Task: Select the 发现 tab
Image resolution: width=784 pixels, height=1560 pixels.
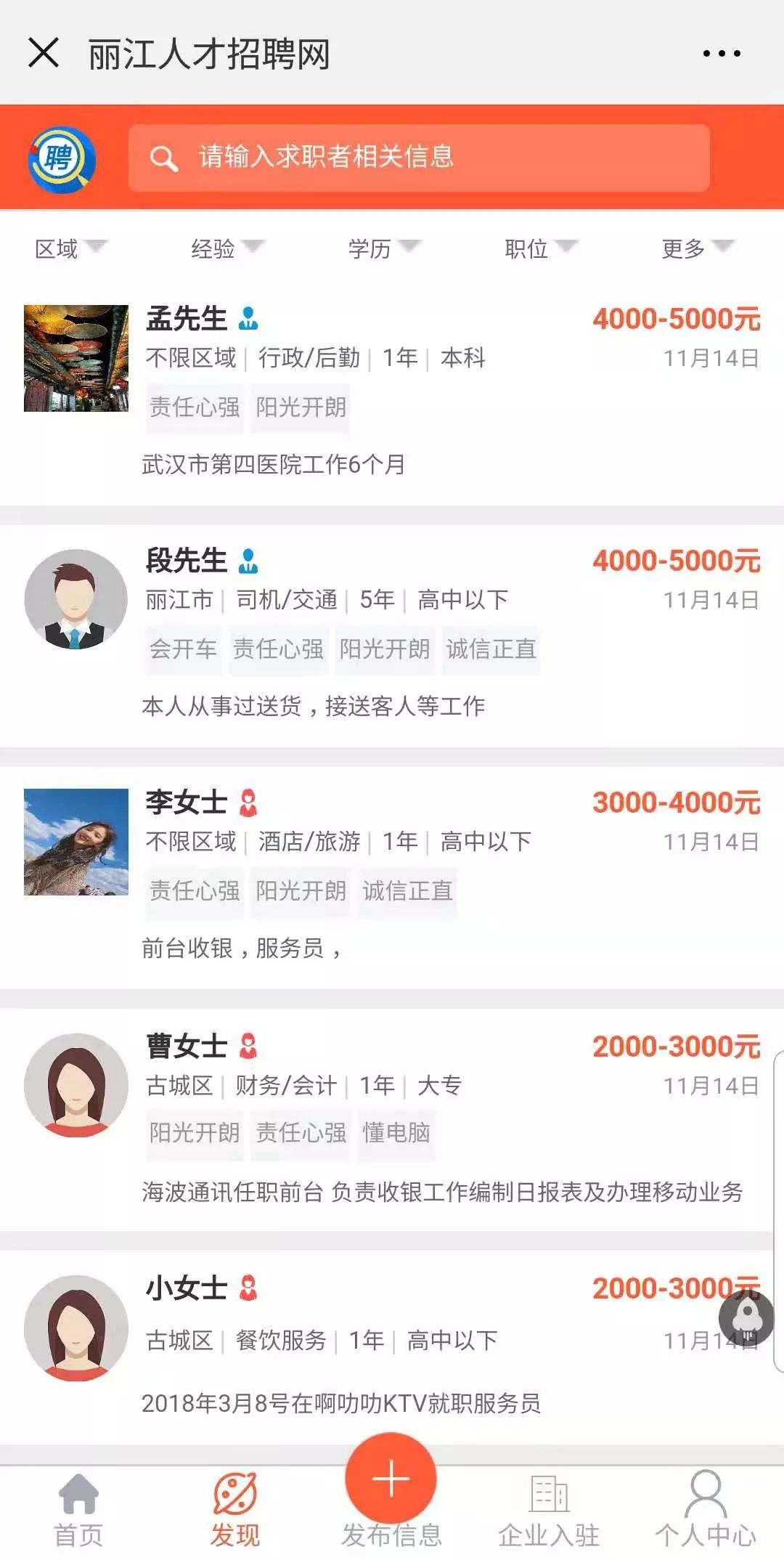Action: (235, 1510)
